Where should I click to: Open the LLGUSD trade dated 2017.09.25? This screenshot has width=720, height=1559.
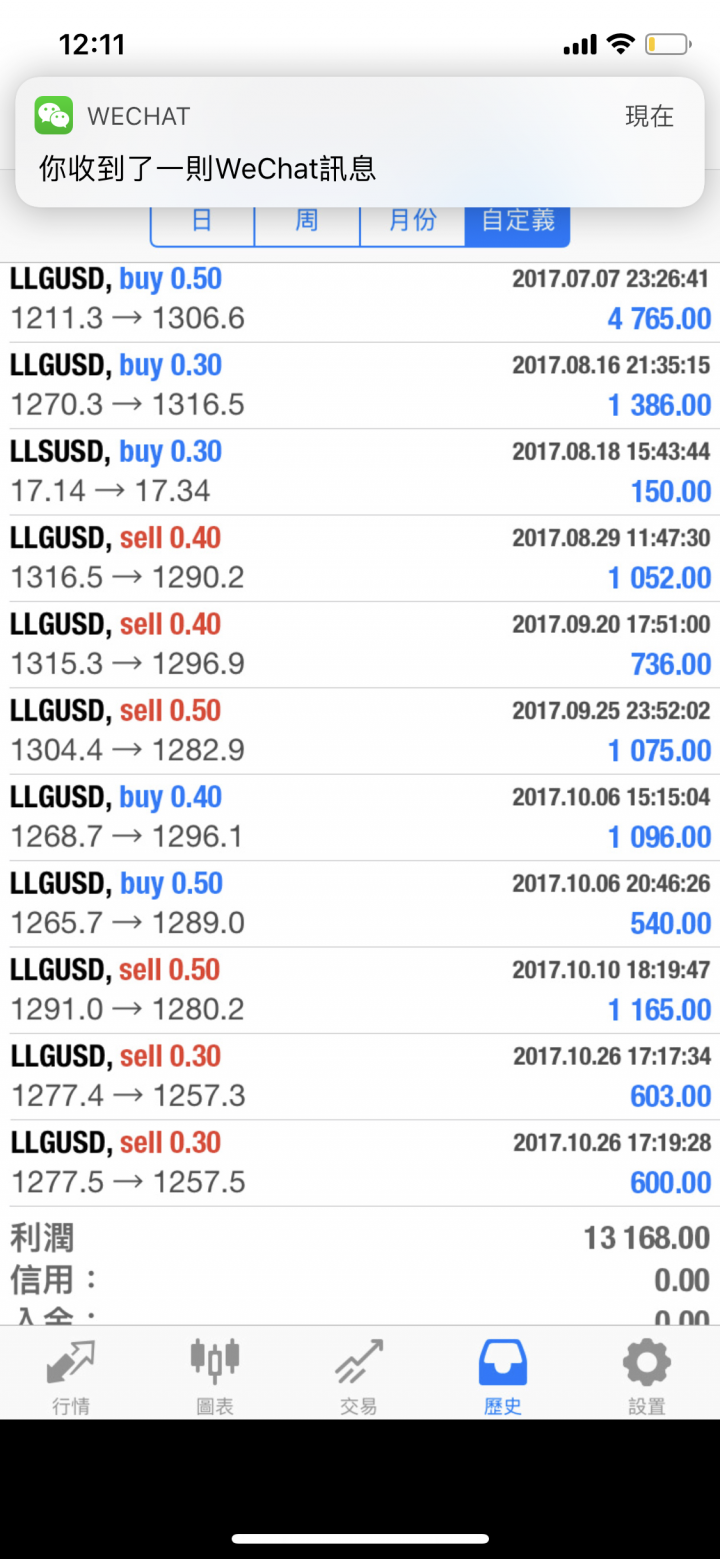360,731
